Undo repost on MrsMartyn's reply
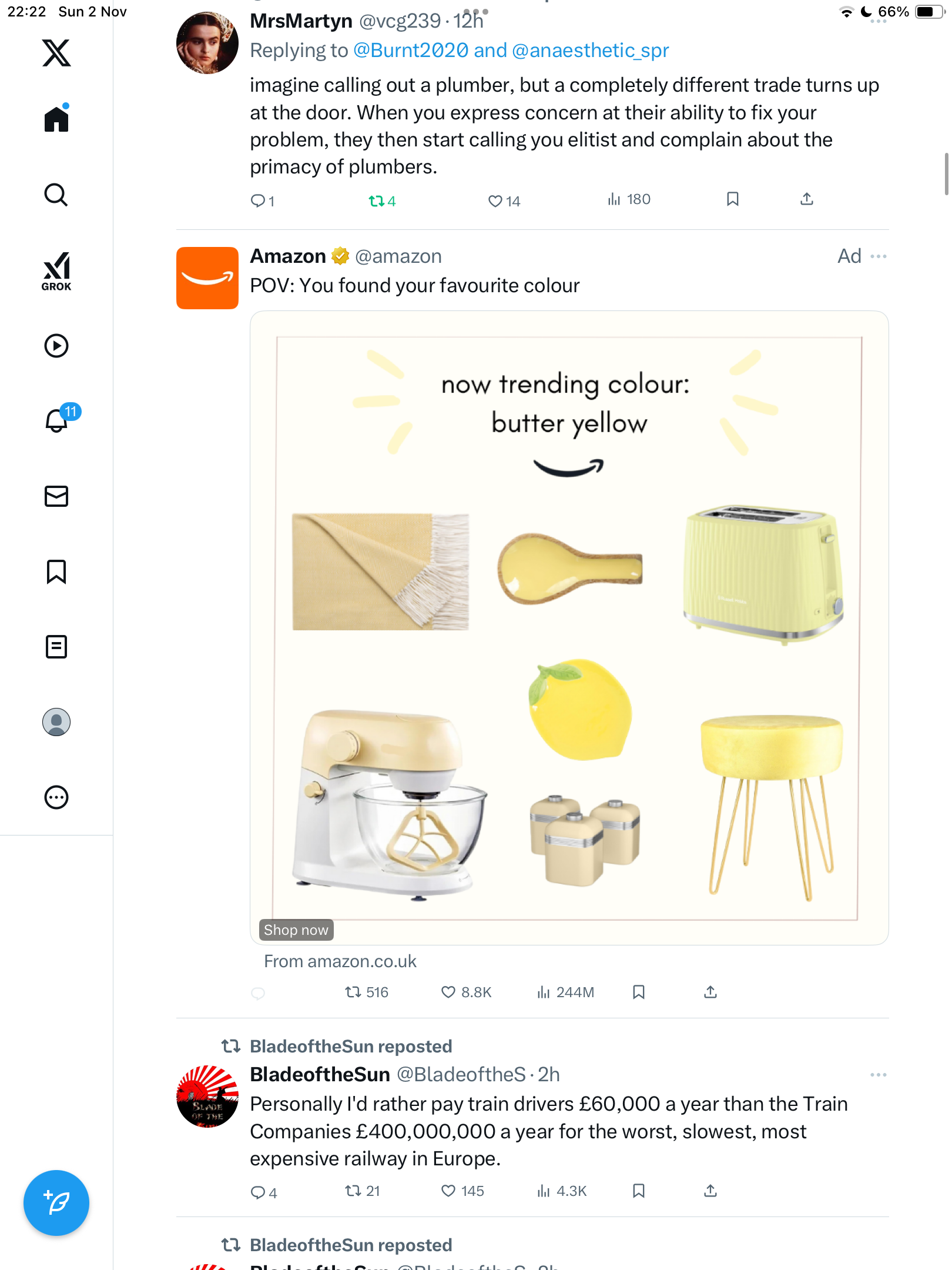Image resolution: width=952 pixels, height=1270 pixels. click(x=381, y=201)
